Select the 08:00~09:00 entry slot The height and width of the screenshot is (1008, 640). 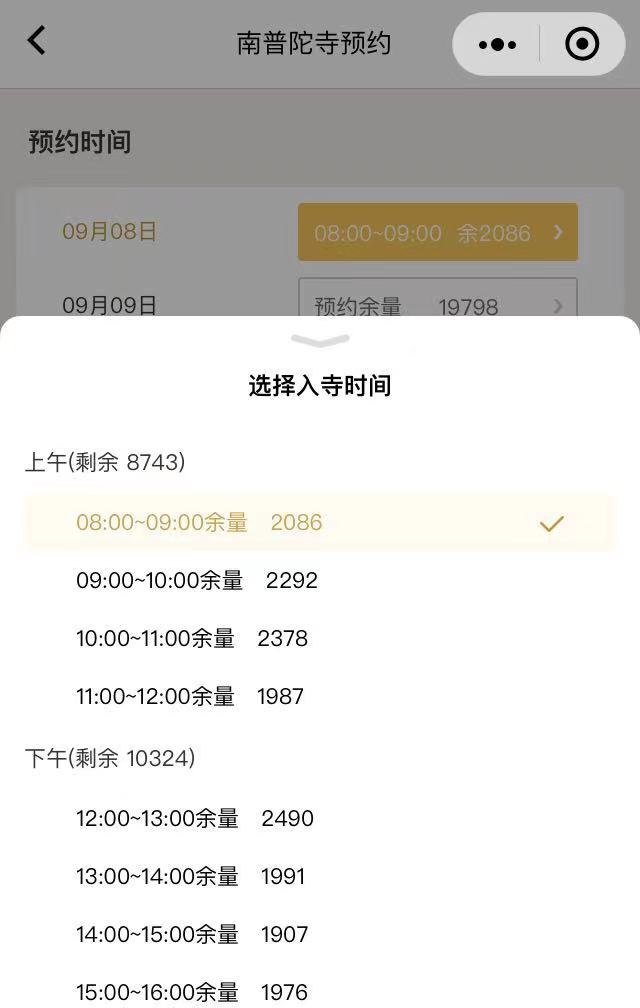coord(320,522)
